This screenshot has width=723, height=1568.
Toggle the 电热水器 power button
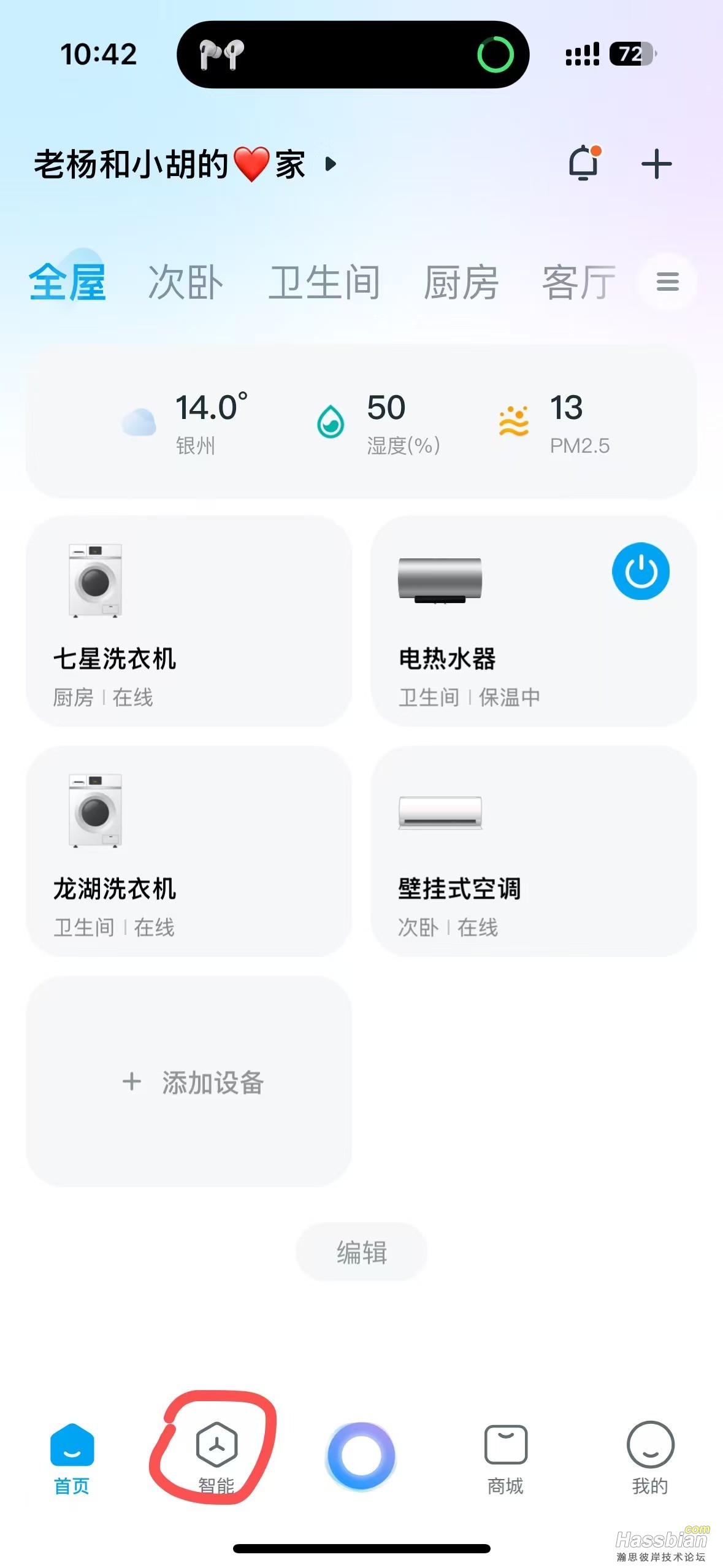tap(640, 571)
